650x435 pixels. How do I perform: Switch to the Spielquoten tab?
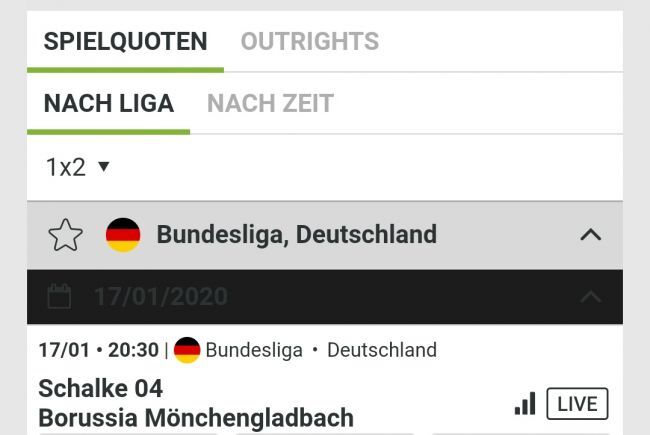[x=125, y=41]
